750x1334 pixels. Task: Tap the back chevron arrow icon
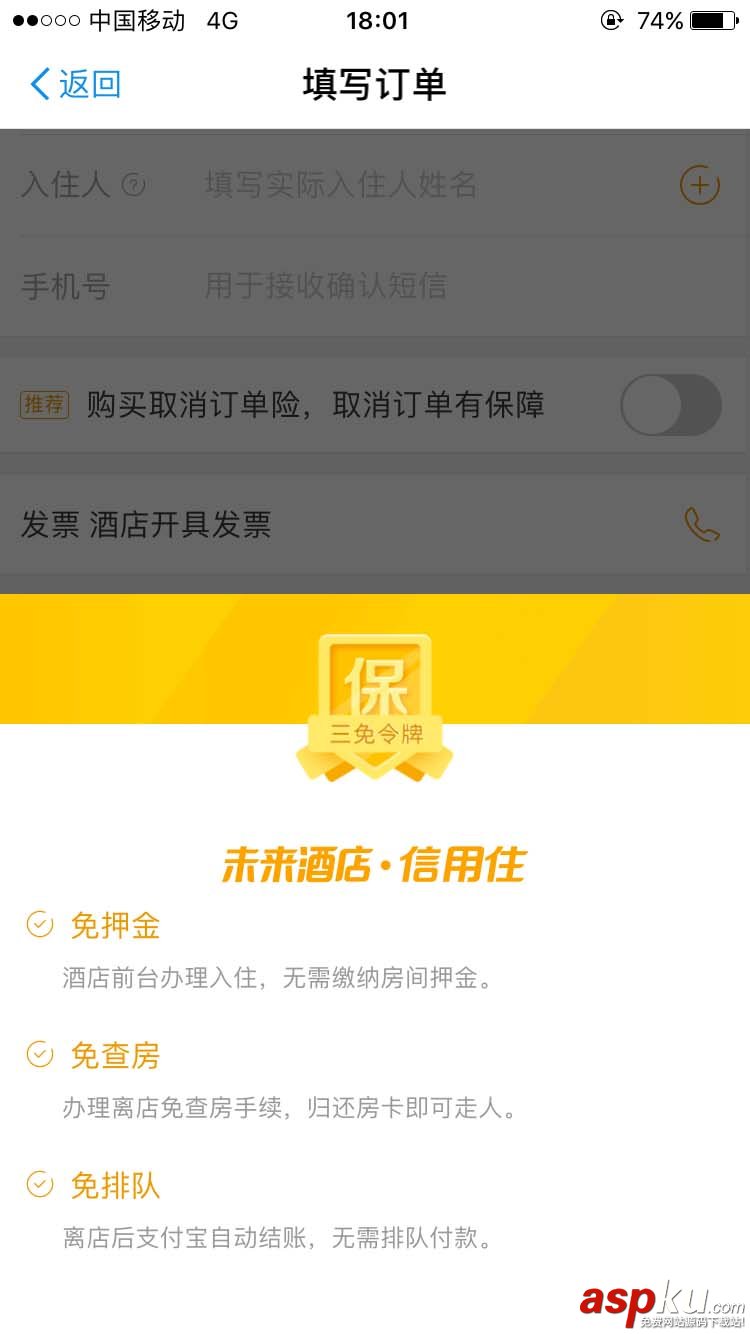pos(37,85)
